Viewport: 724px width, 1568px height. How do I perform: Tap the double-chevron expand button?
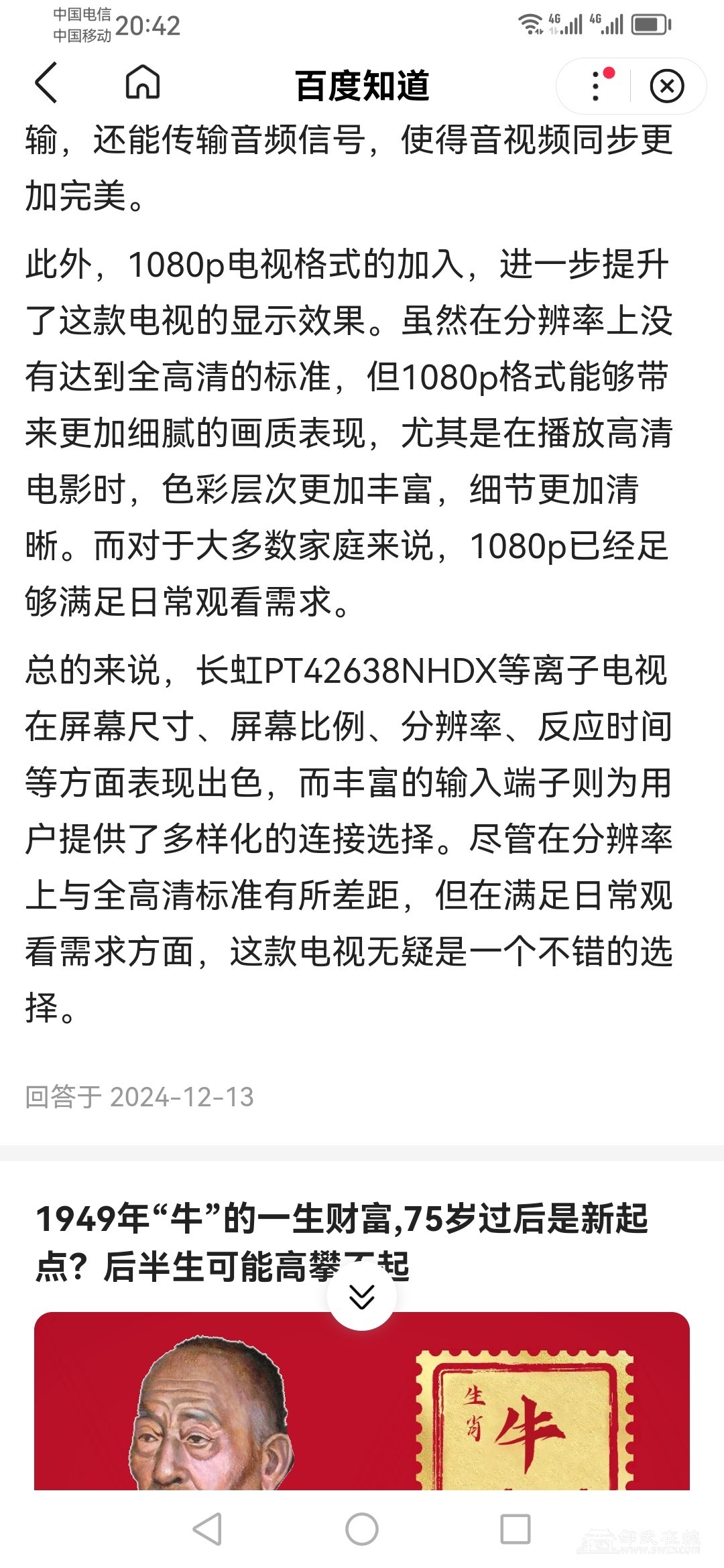click(362, 1296)
